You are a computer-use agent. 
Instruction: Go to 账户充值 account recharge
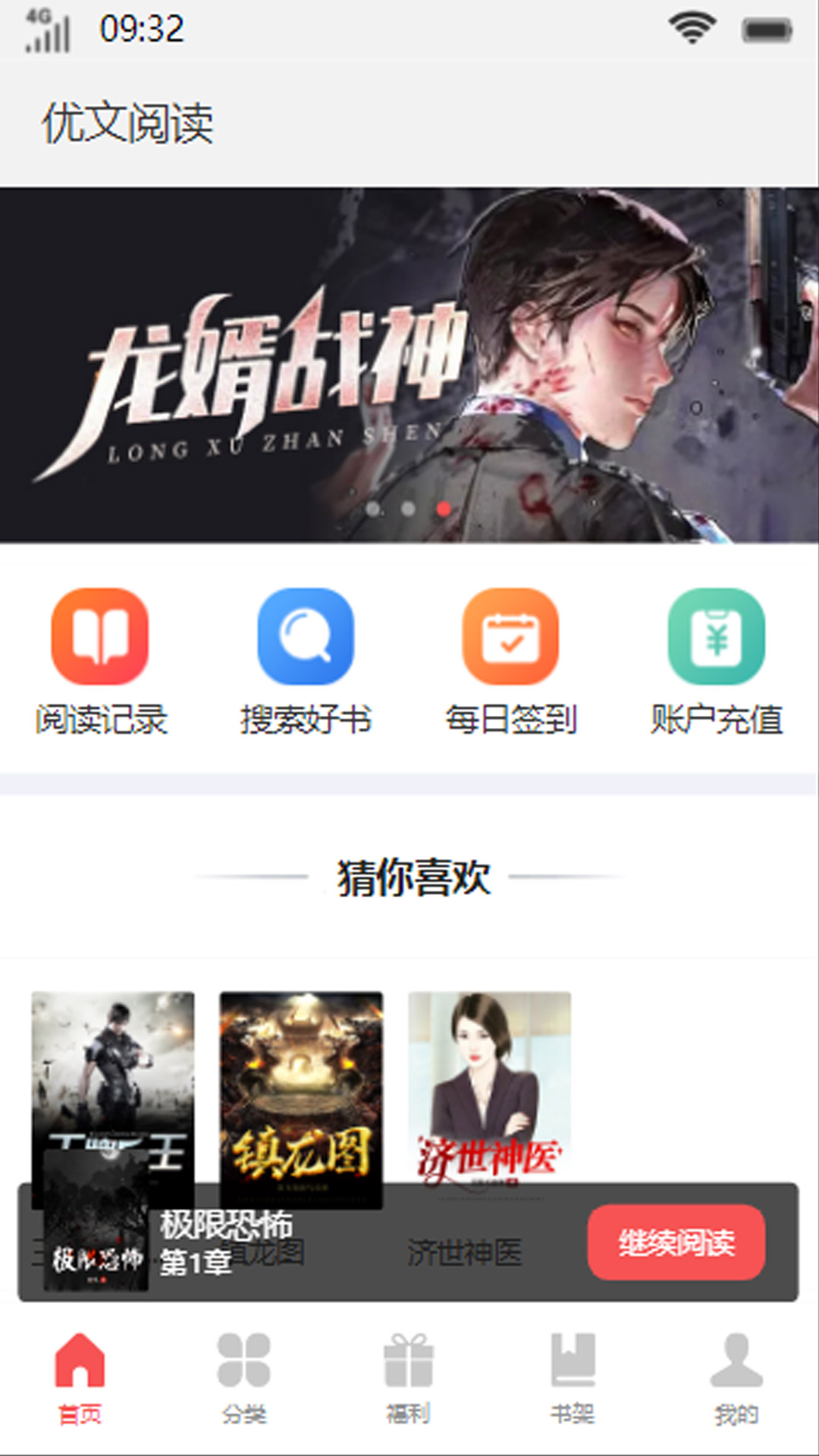pos(716,661)
